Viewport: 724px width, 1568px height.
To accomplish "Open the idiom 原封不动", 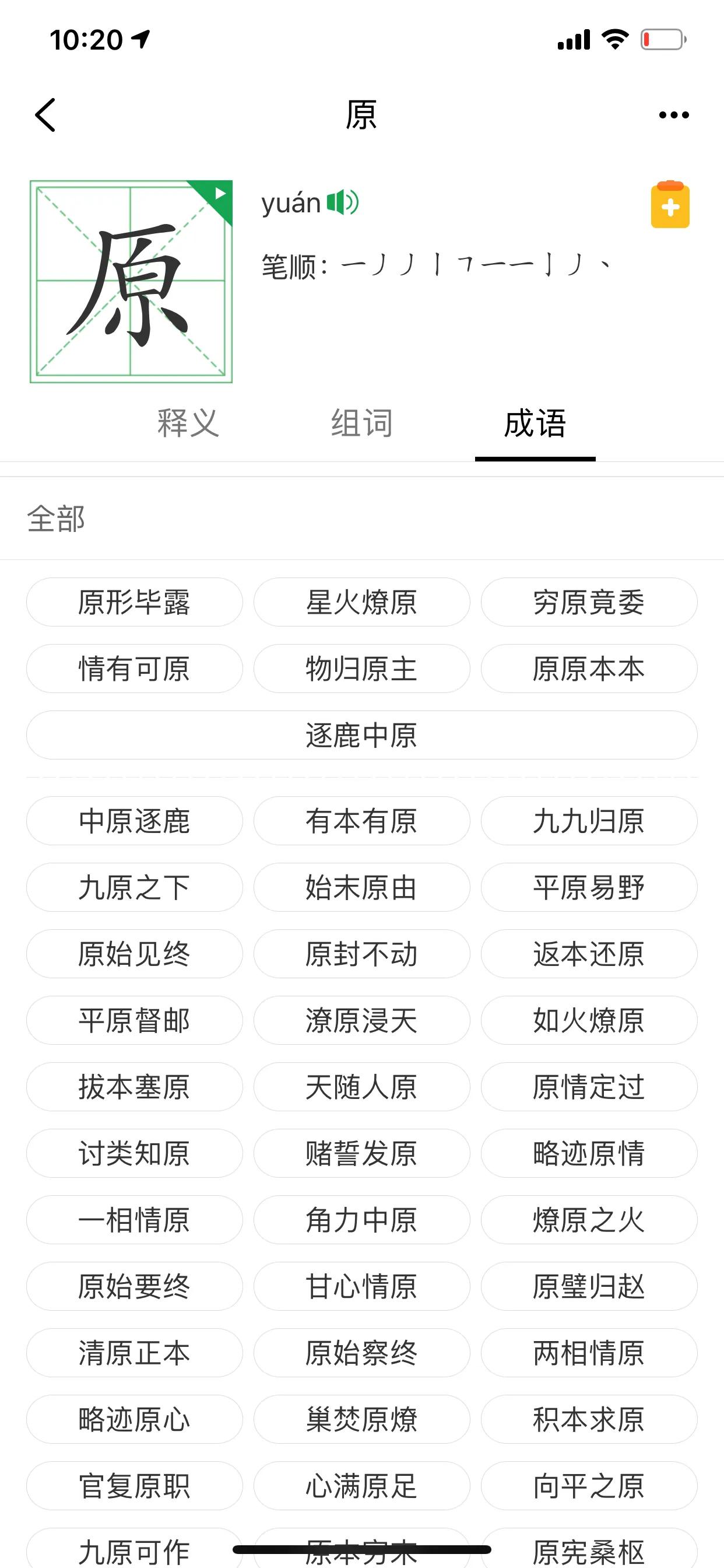I will [x=361, y=954].
